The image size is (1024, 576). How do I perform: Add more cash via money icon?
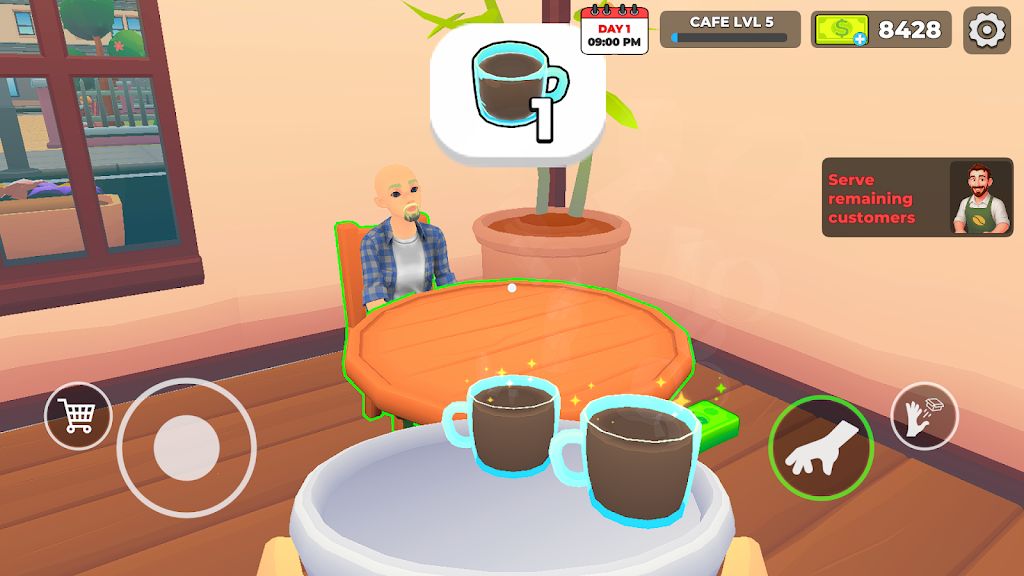[841, 30]
